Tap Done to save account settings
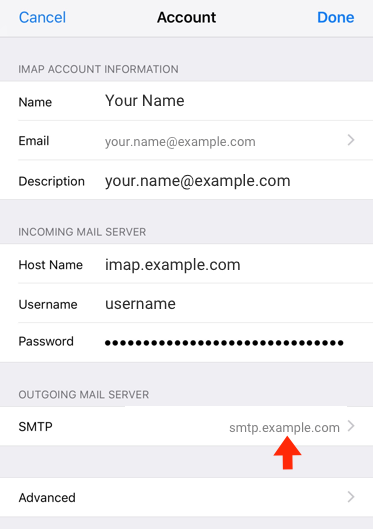373x529 pixels. pyautogui.click(x=336, y=18)
